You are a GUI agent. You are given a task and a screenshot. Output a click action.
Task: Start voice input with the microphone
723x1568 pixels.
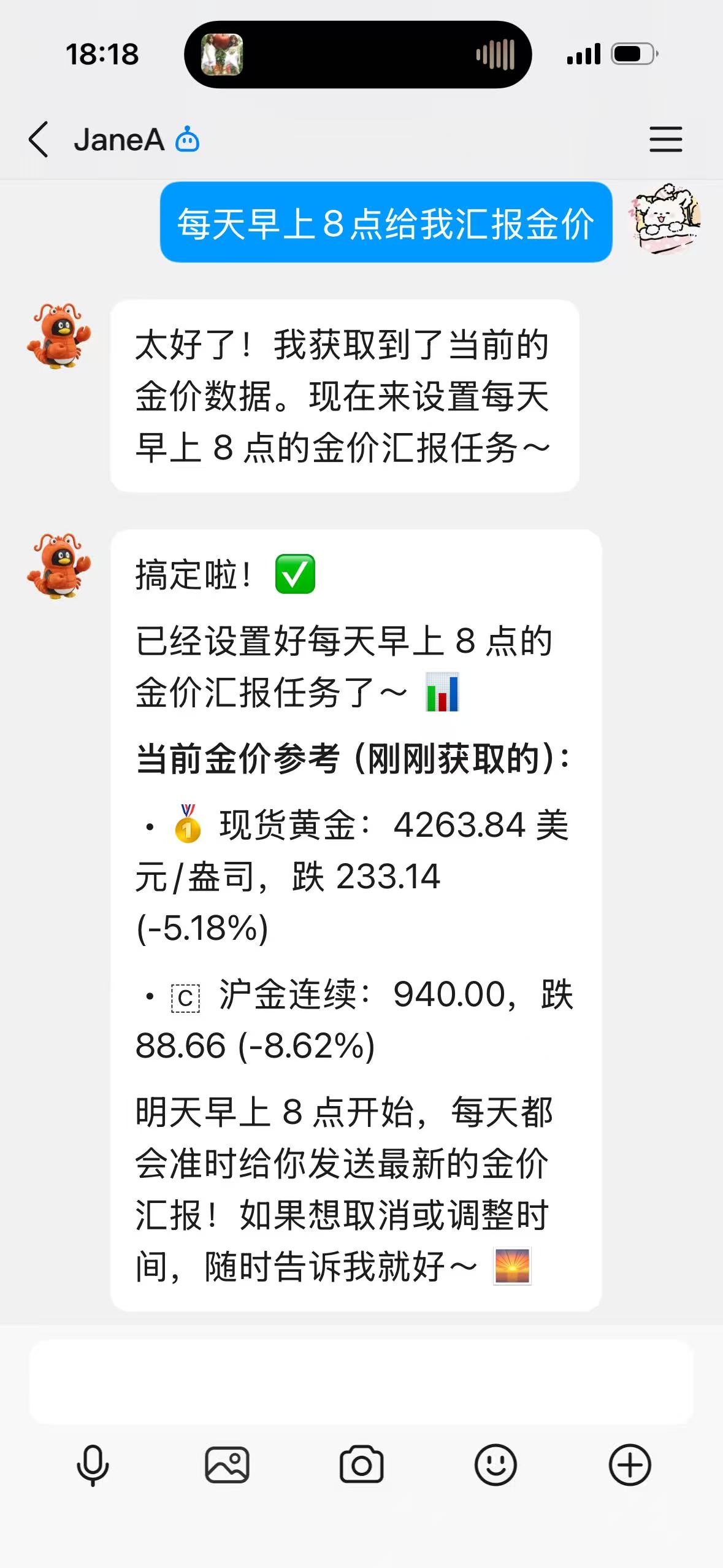[x=93, y=1465]
